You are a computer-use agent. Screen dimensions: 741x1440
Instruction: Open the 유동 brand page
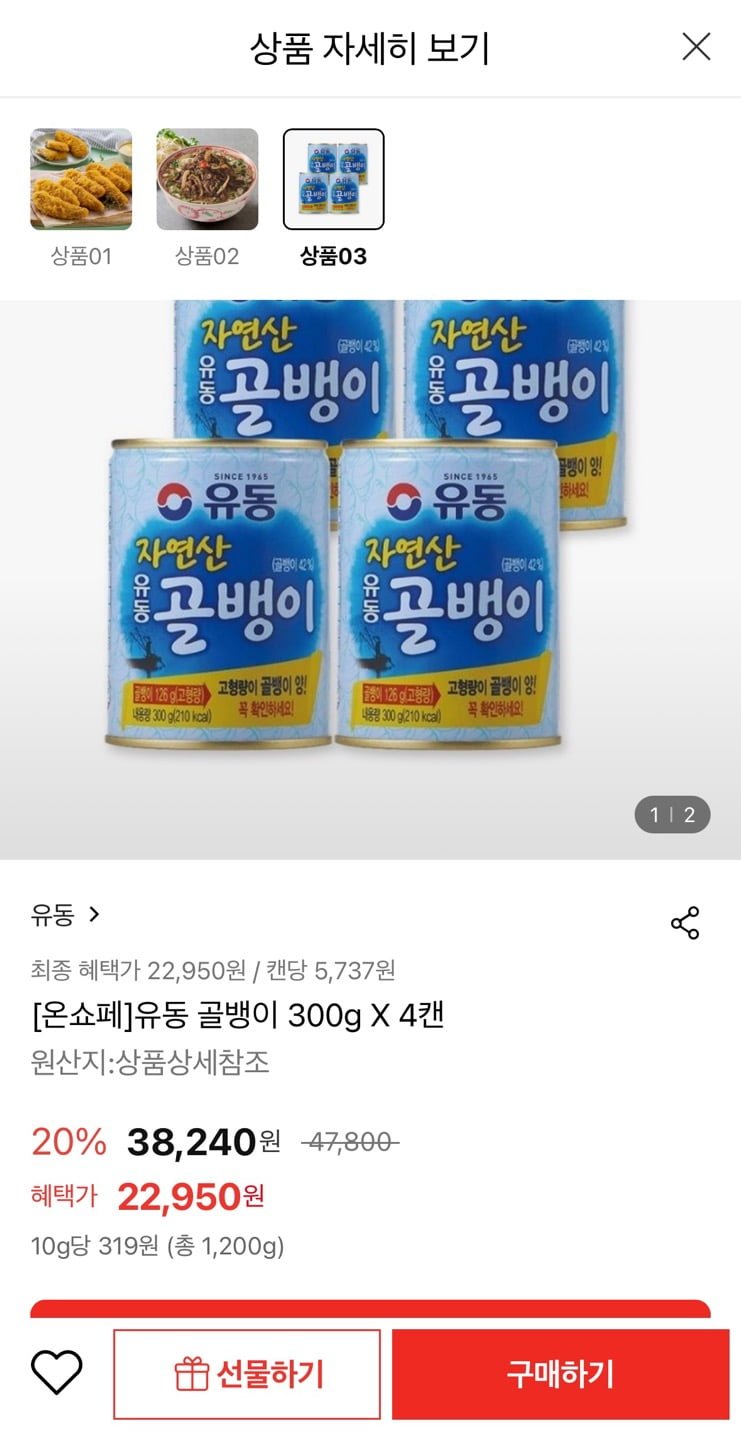(x=66, y=914)
